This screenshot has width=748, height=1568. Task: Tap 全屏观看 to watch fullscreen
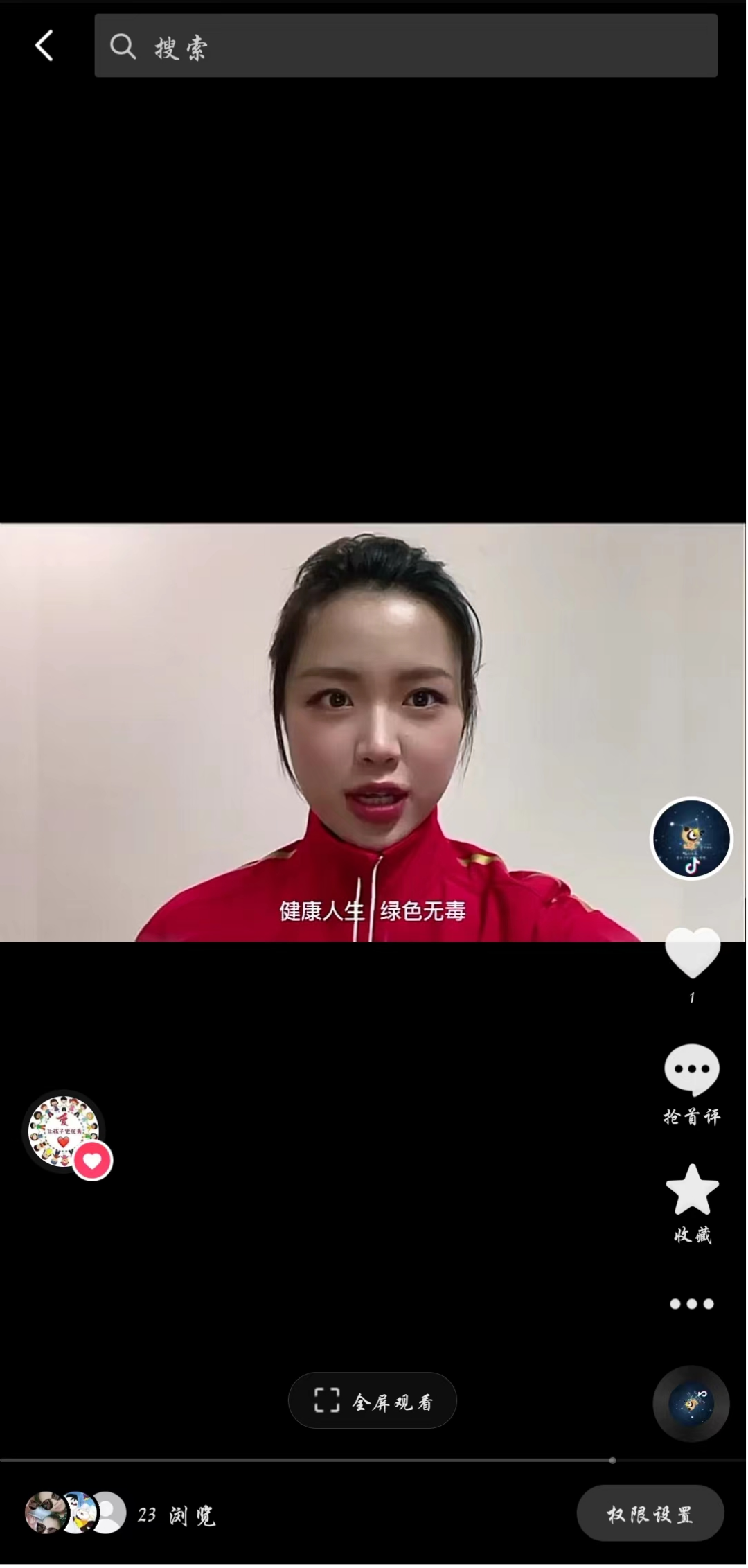(x=373, y=1400)
